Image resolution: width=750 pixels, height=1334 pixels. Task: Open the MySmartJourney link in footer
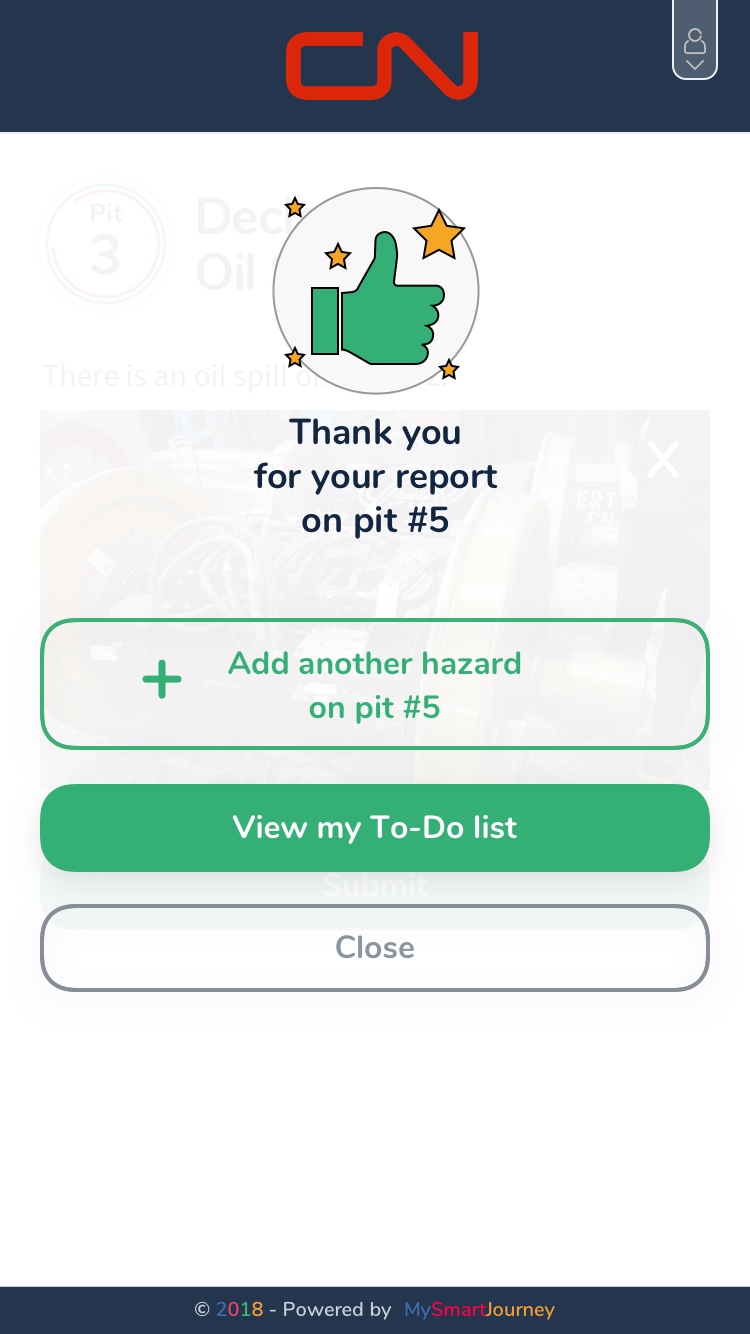[x=478, y=1309]
